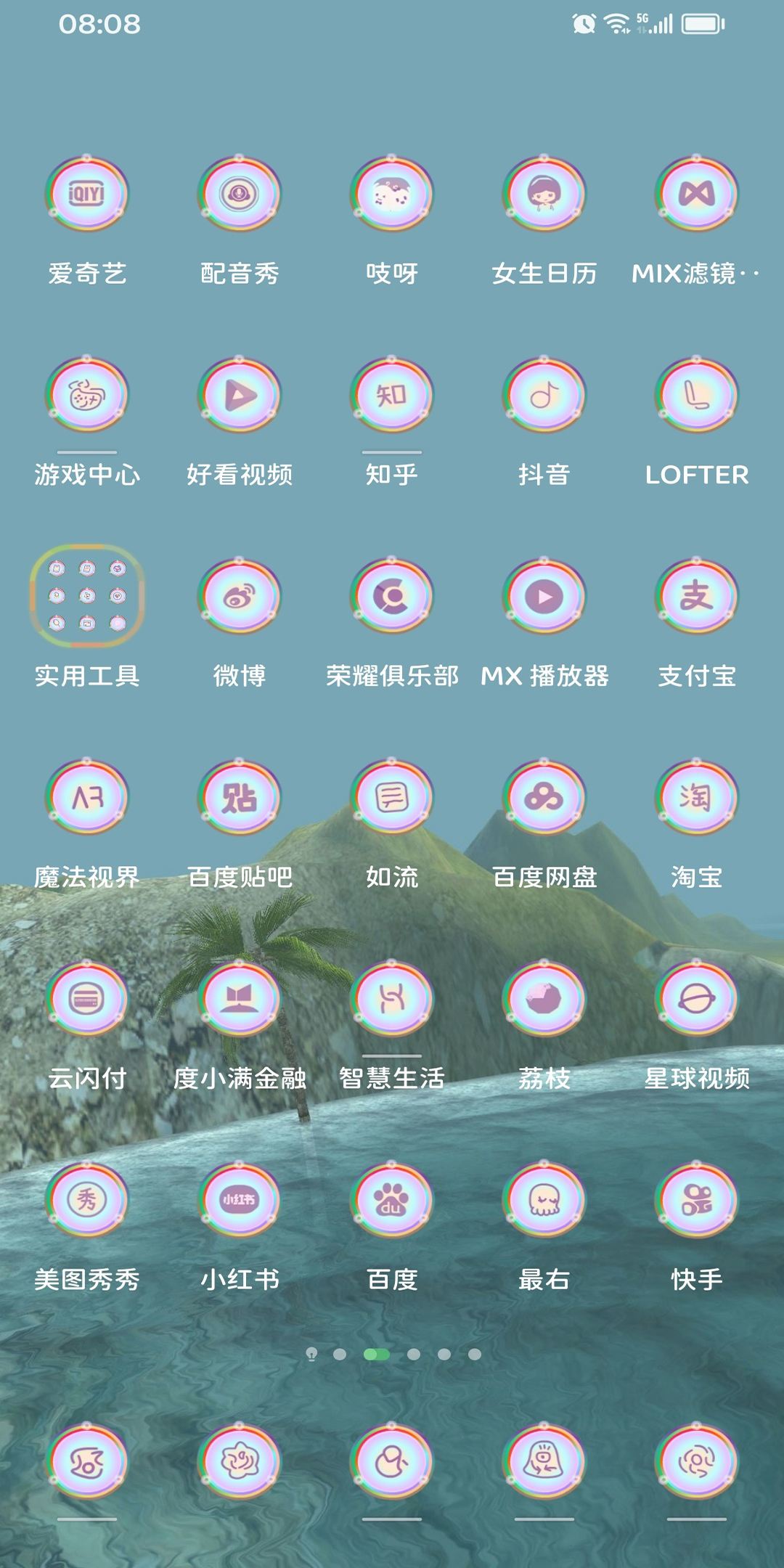Open 百度网盘 app

pos(544,798)
